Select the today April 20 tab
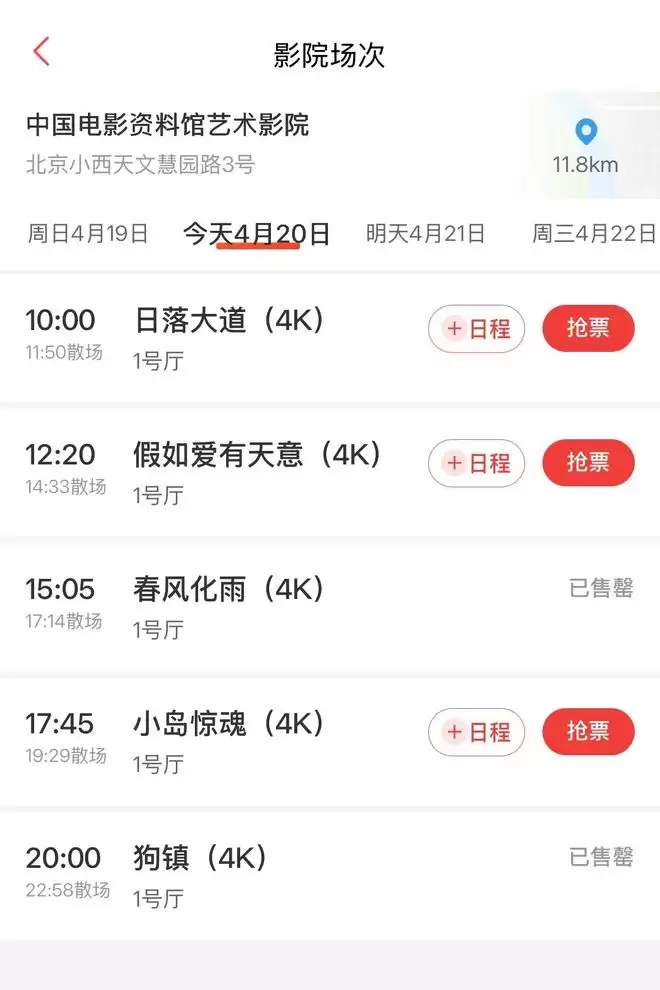This screenshot has width=660, height=990. coord(257,234)
